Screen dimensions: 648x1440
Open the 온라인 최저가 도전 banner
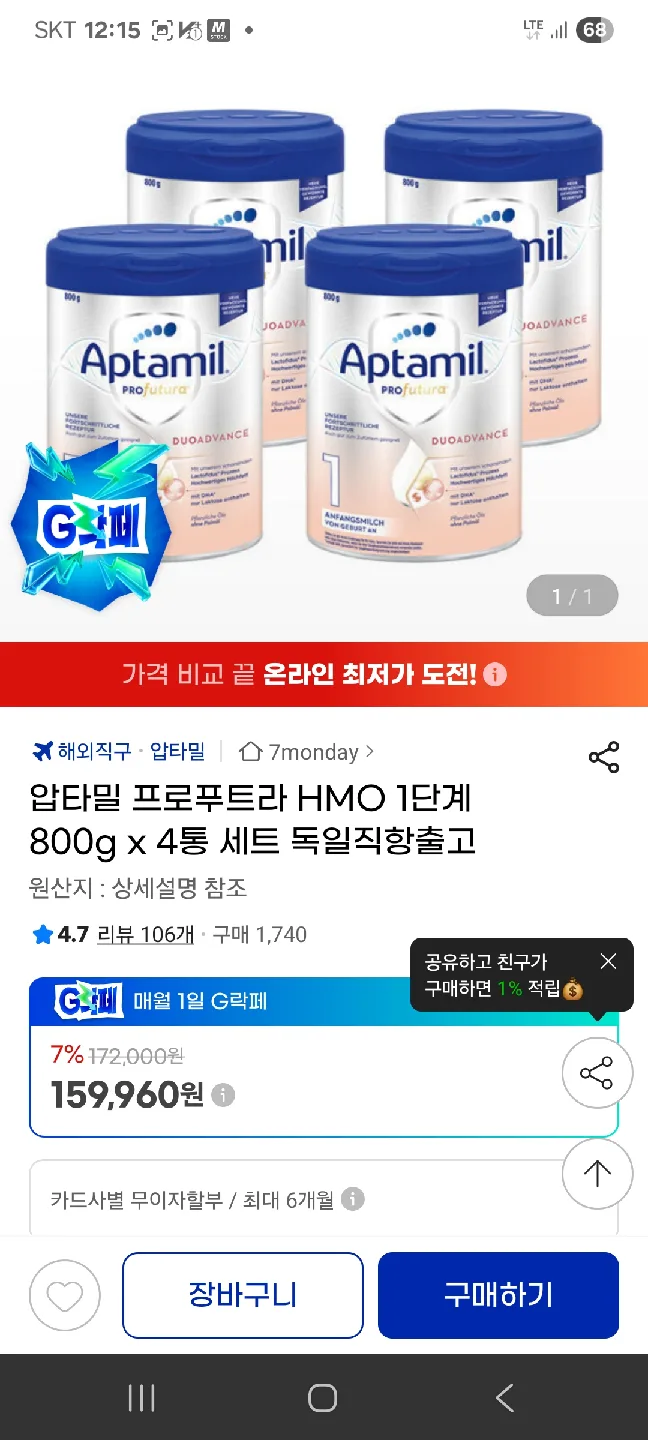point(324,674)
